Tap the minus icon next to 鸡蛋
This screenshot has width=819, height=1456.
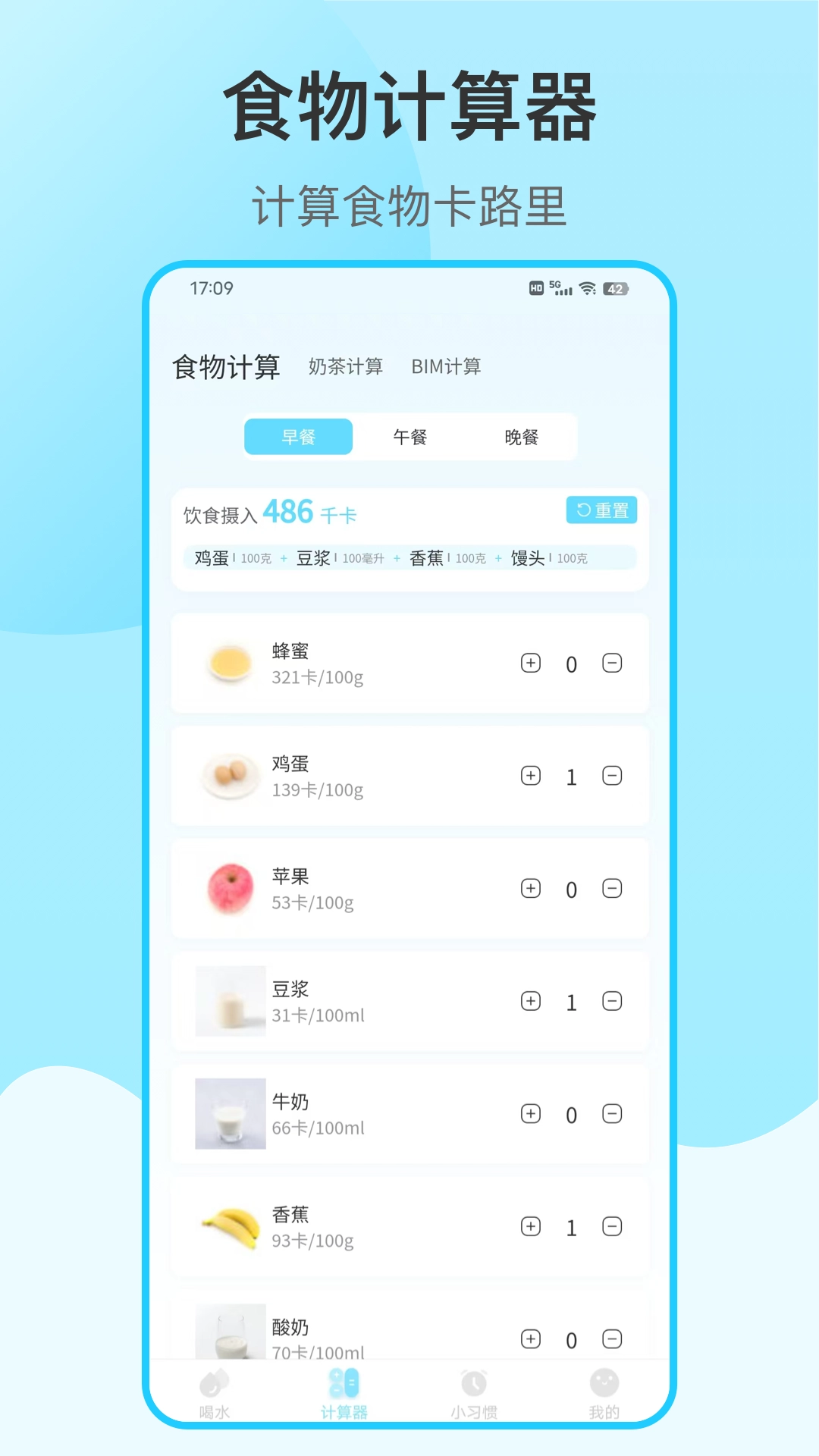(x=613, y=776)
